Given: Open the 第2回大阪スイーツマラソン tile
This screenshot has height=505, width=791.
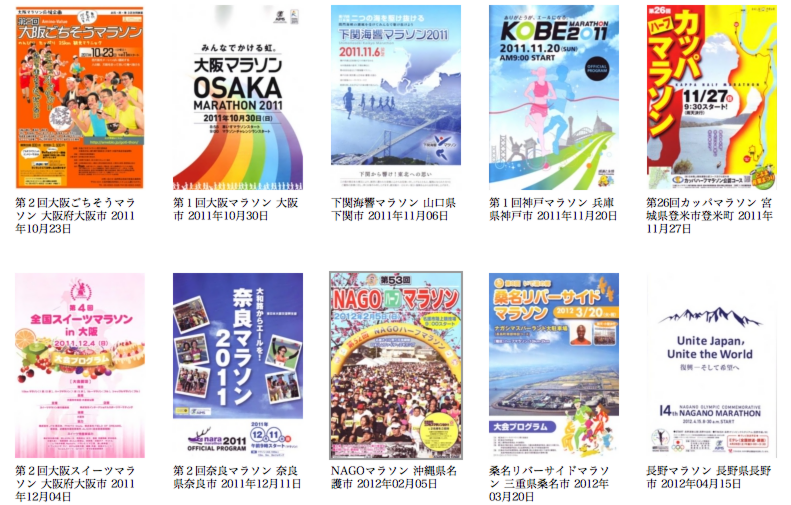Looking at the screenshot, I should click(x=79, y=365).
